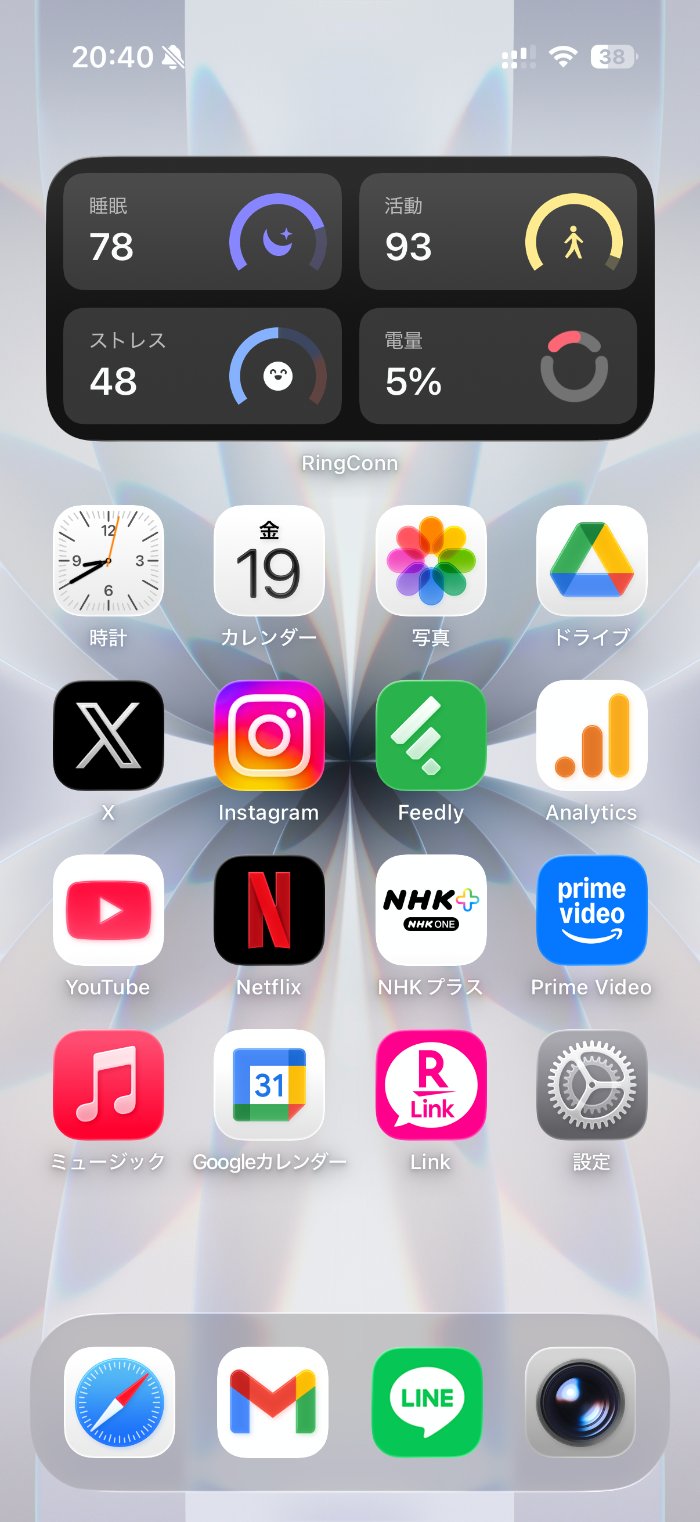Launch the Rakuten Link app
The height and width of the screenshot is (1522, 700).
coord(431,1085)
